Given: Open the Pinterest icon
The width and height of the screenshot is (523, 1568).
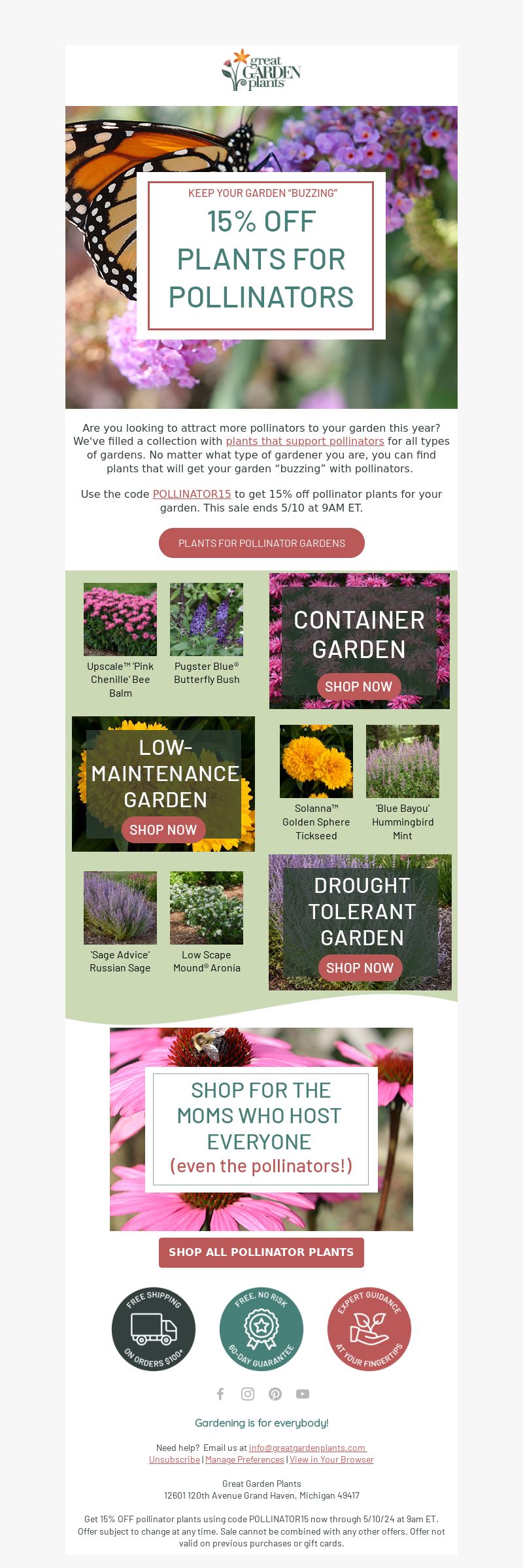Looking at the screenshot, I should (x=275, y=1394).
